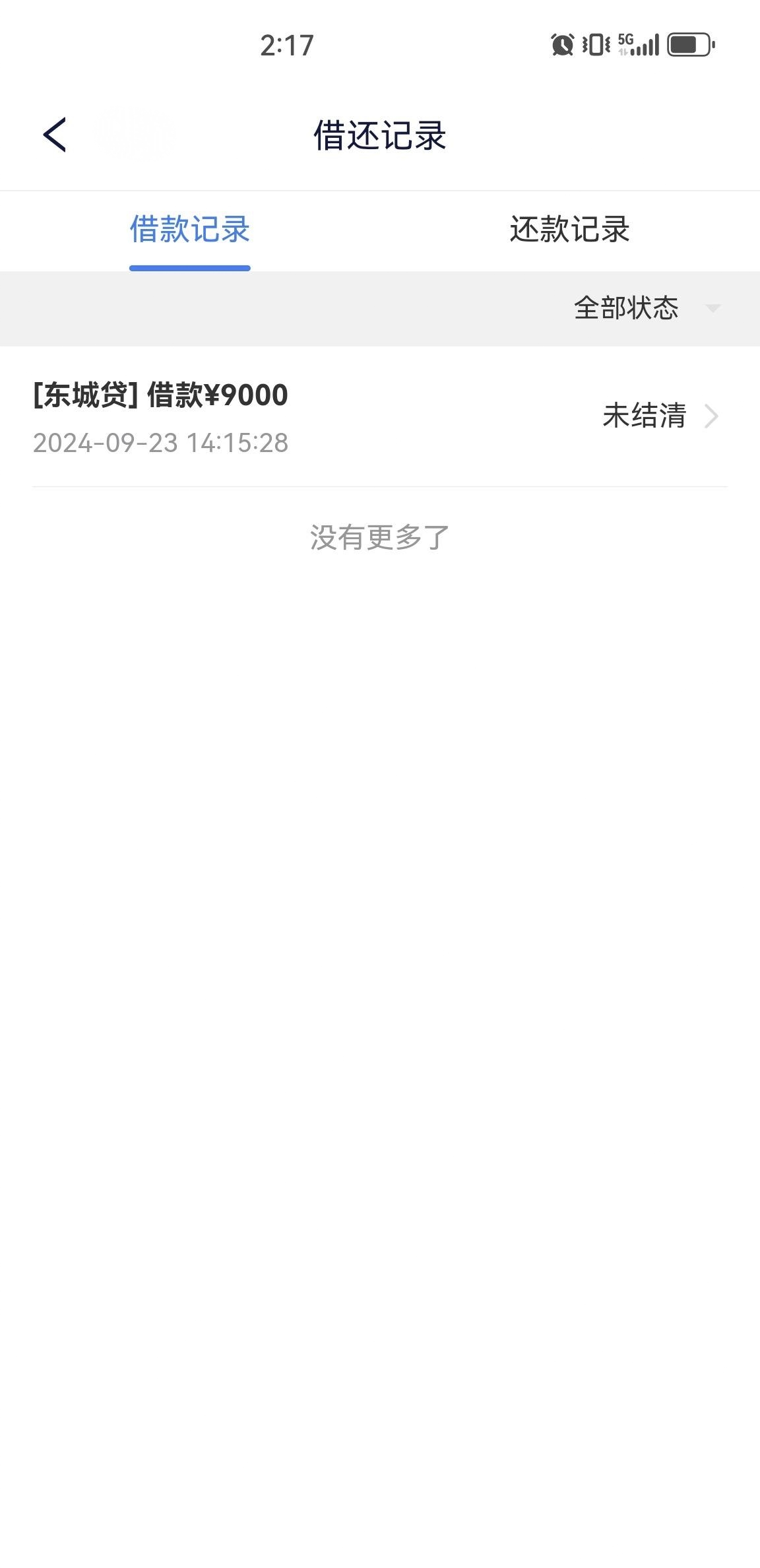This screenshot has height=1568, width=760.
Task: Go back using the top-left arrow
Action: [x=54, y=135]
